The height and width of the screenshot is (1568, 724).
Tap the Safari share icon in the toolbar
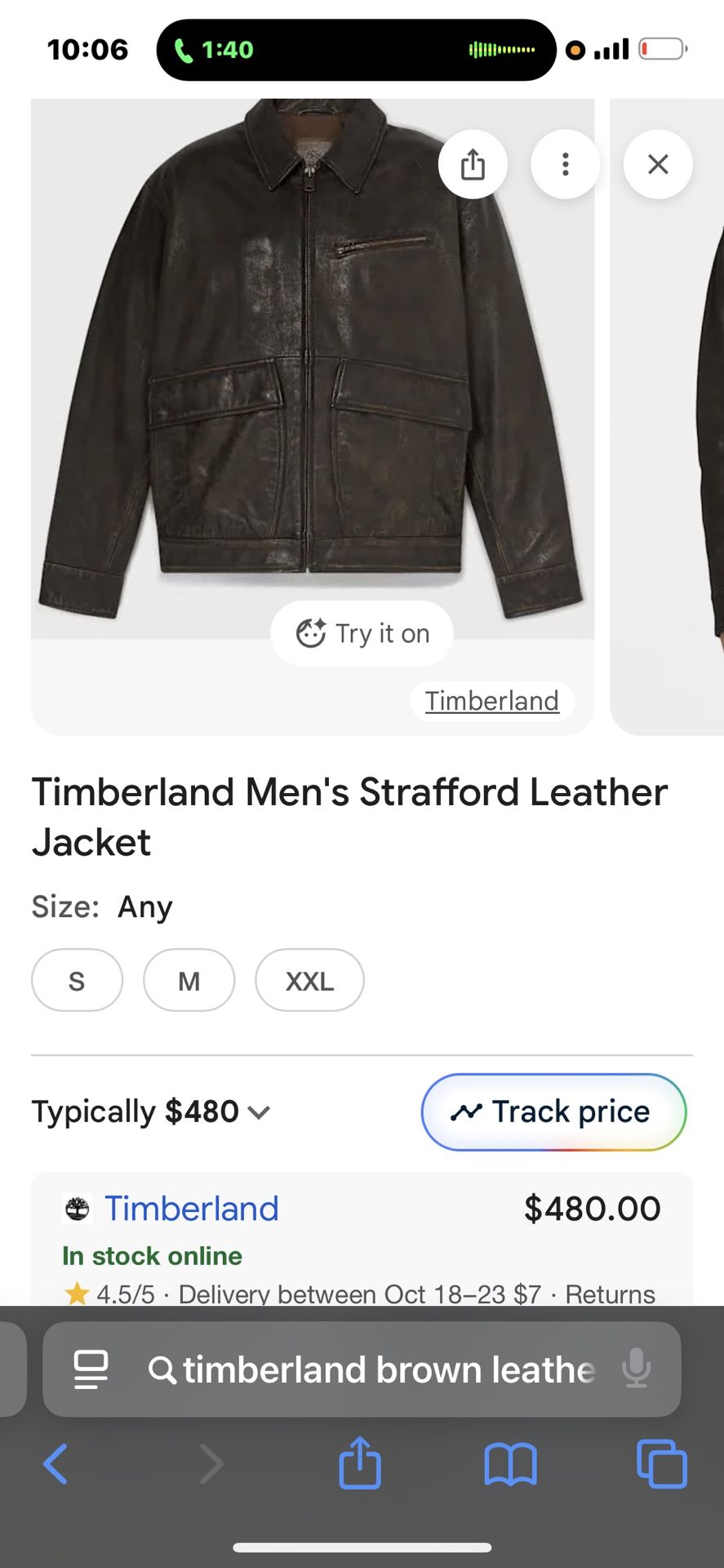pyautogui.click(x=359, y=1464)
